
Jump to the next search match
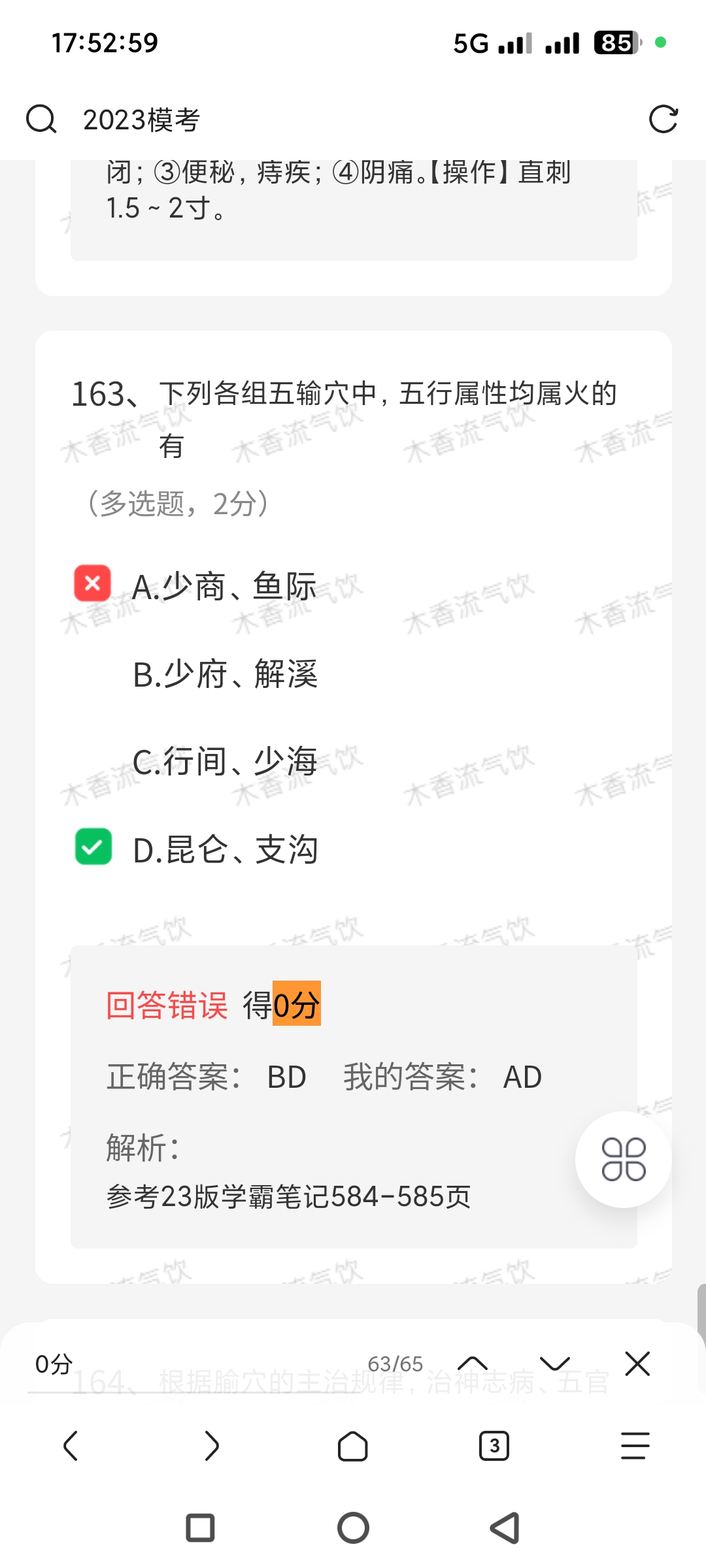[x=555, y=1364]
